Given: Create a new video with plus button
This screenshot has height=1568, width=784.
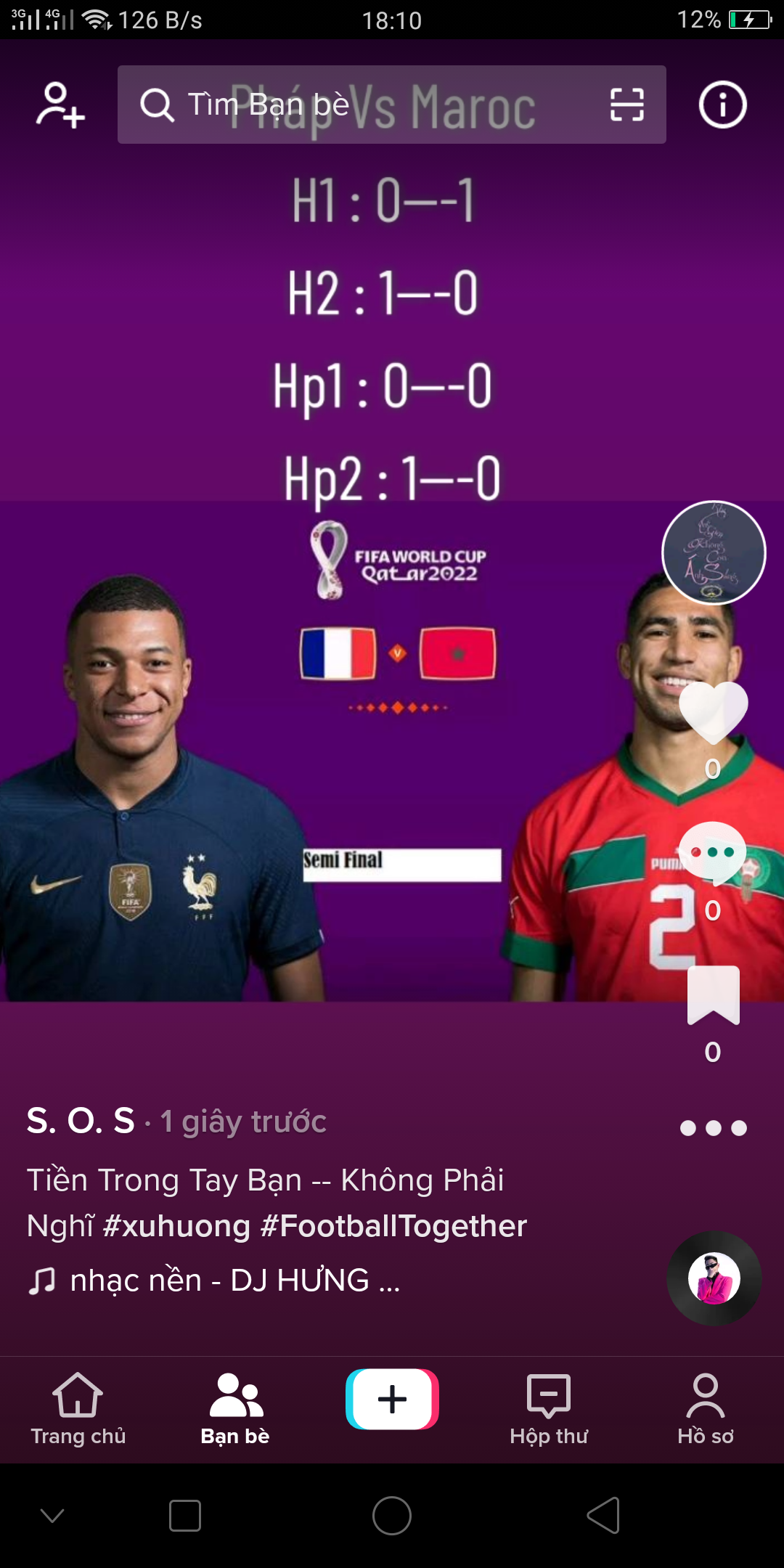Looking at the screenshot, I should [392, 1399].
